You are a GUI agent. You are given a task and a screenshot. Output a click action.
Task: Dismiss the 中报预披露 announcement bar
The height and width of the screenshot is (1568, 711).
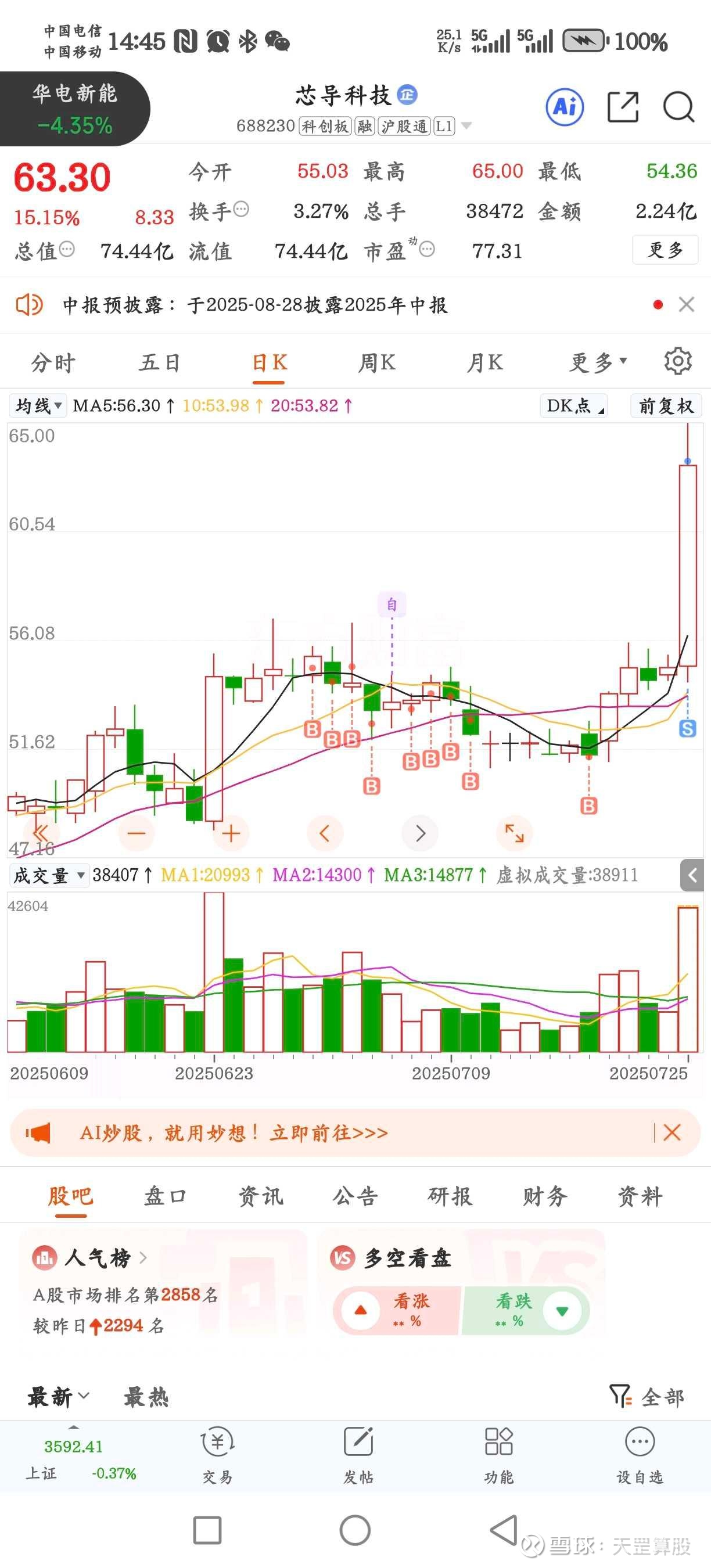[x=687, y=304]
